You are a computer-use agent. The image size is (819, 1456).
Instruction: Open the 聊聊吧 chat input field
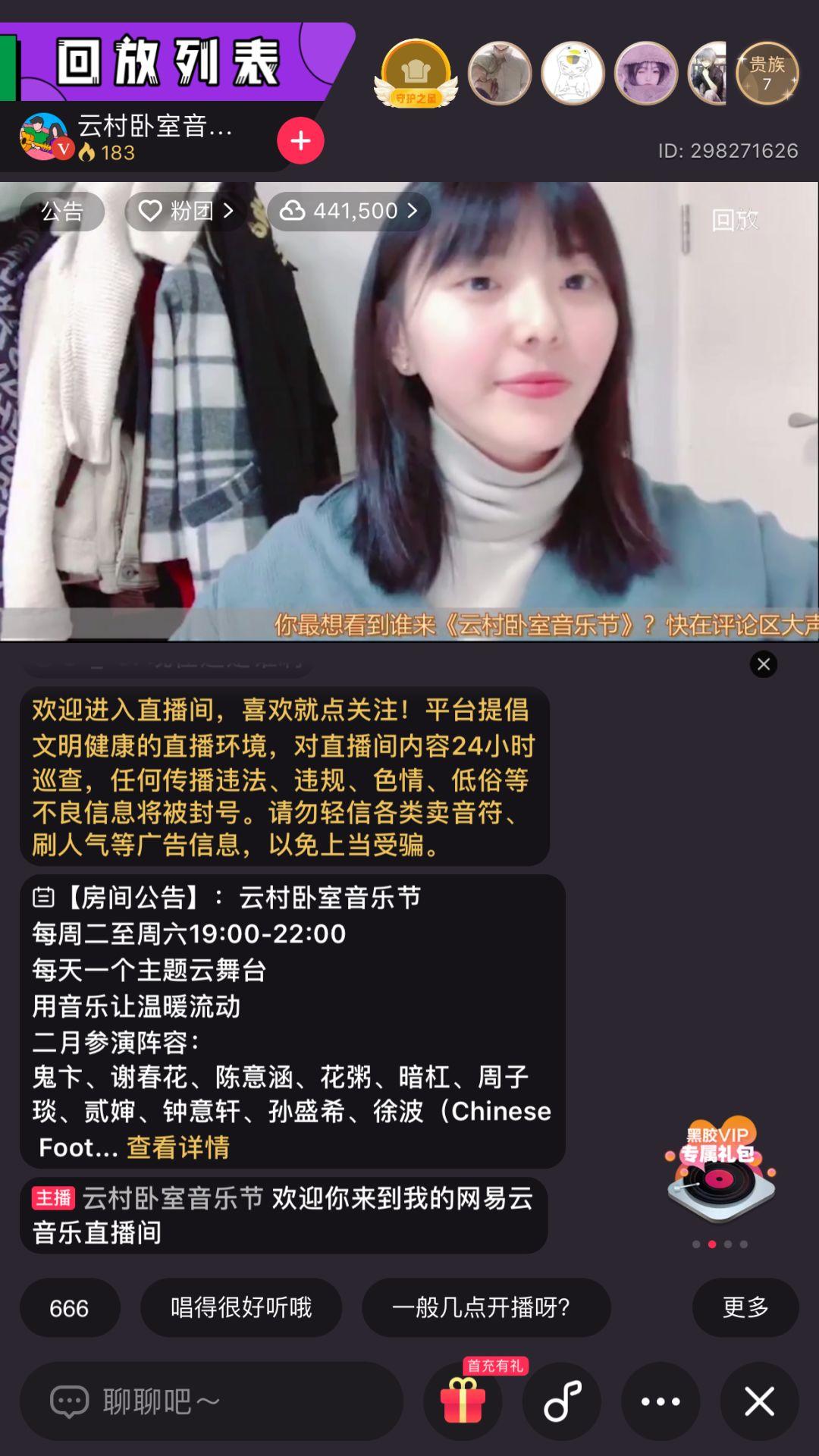[211, 1401]
